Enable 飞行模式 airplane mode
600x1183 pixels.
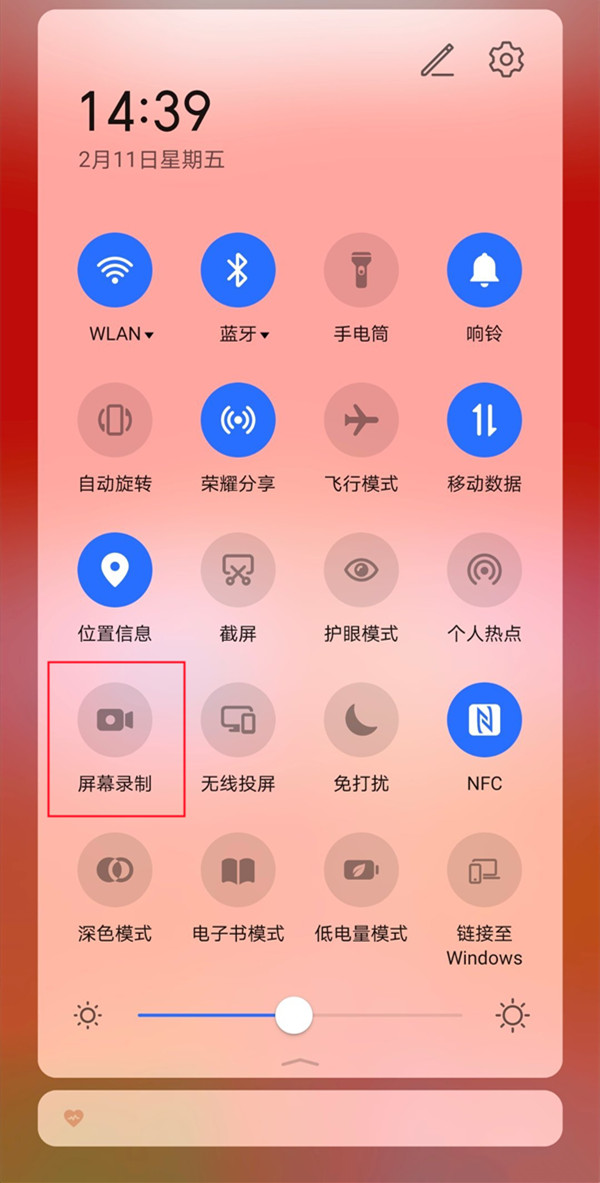coord(361,420)
